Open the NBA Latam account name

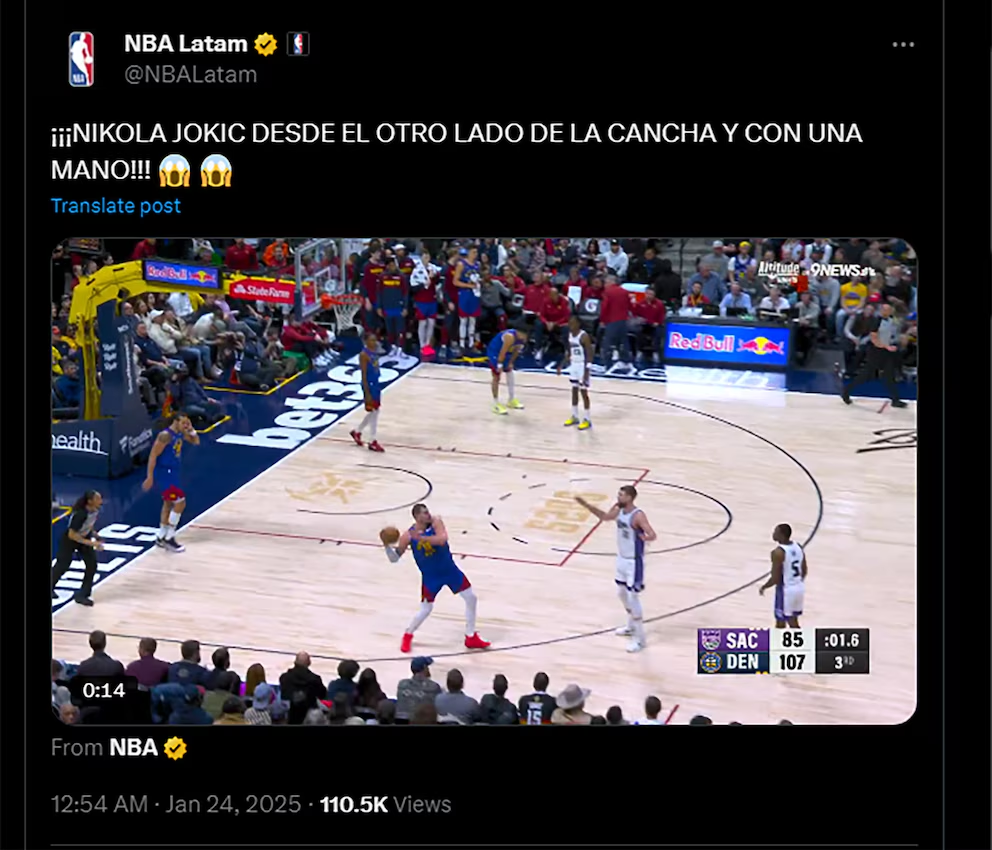click(186, 43)
